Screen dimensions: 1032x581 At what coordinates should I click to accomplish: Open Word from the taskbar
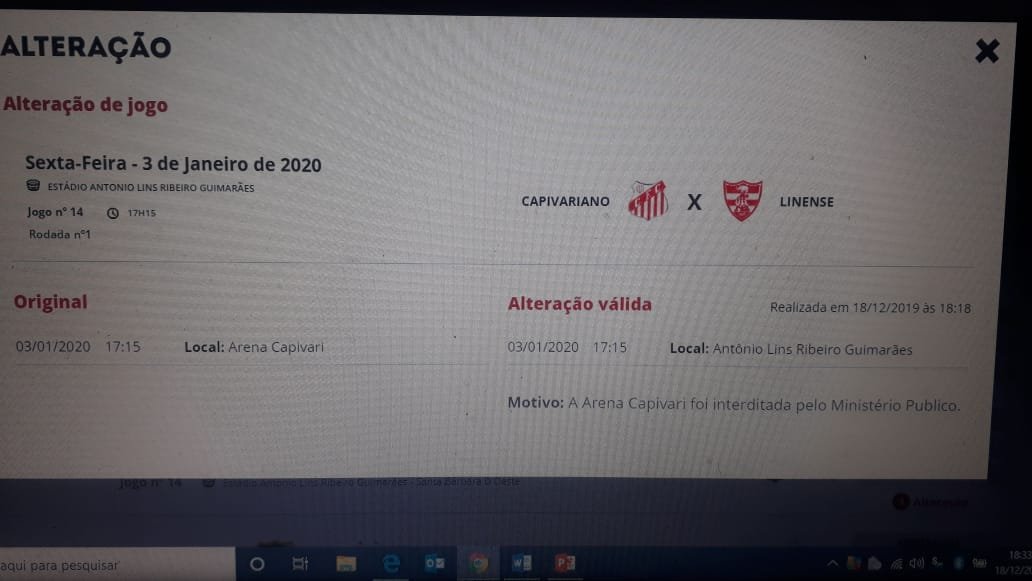click(521, 564)
